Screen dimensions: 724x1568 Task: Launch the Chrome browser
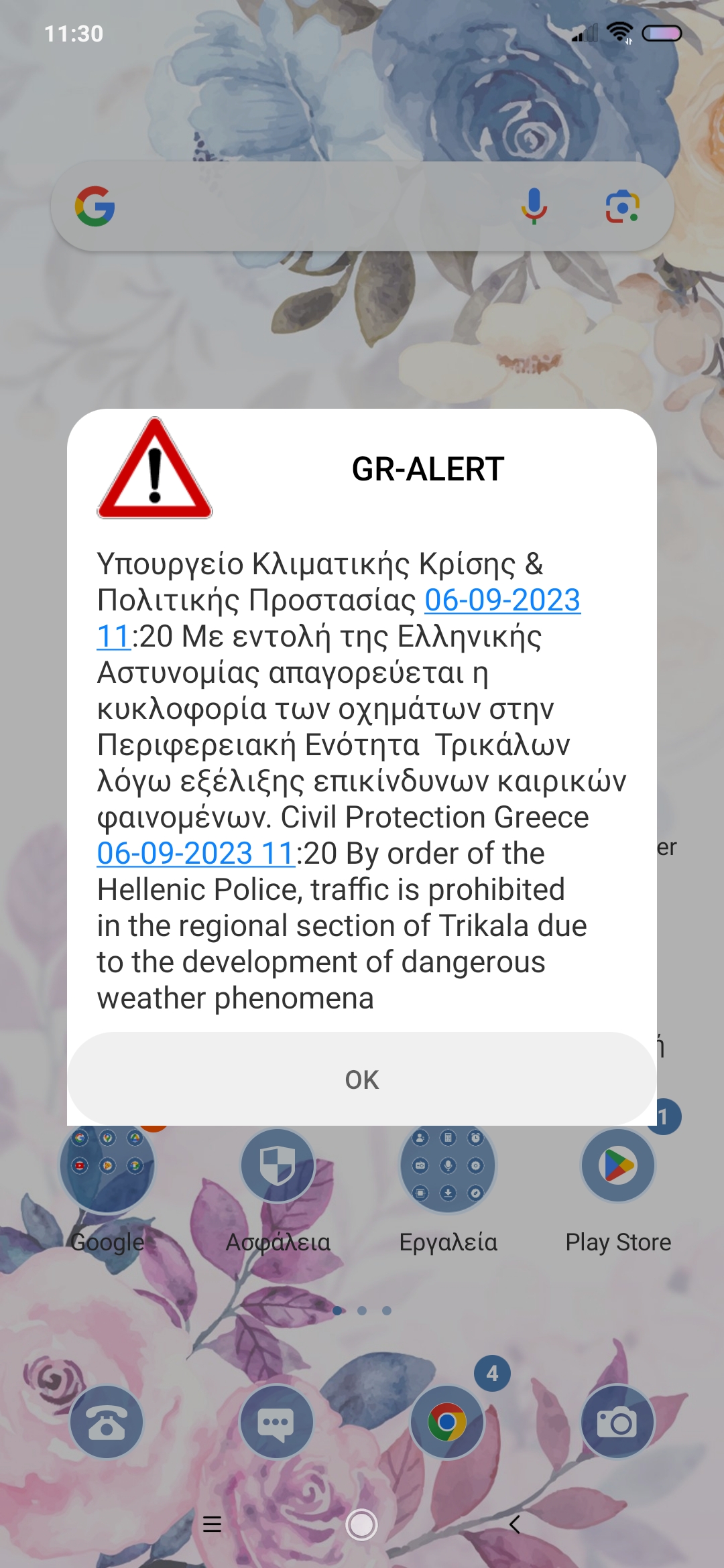tap(447, 1422)
